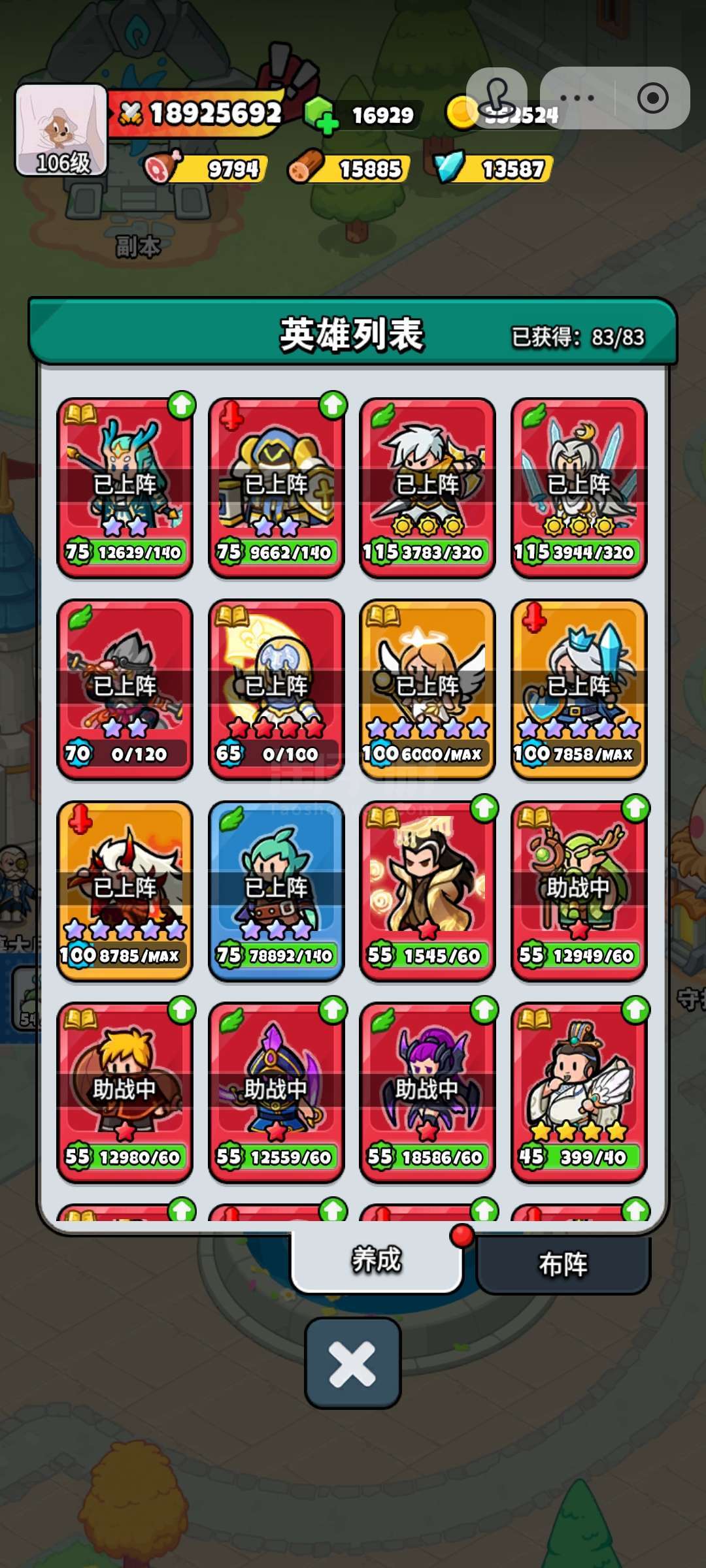This screenshot has height=1568, width=706.
Task: Select the blue hero card with 78892/140
Action: point(276,890)
